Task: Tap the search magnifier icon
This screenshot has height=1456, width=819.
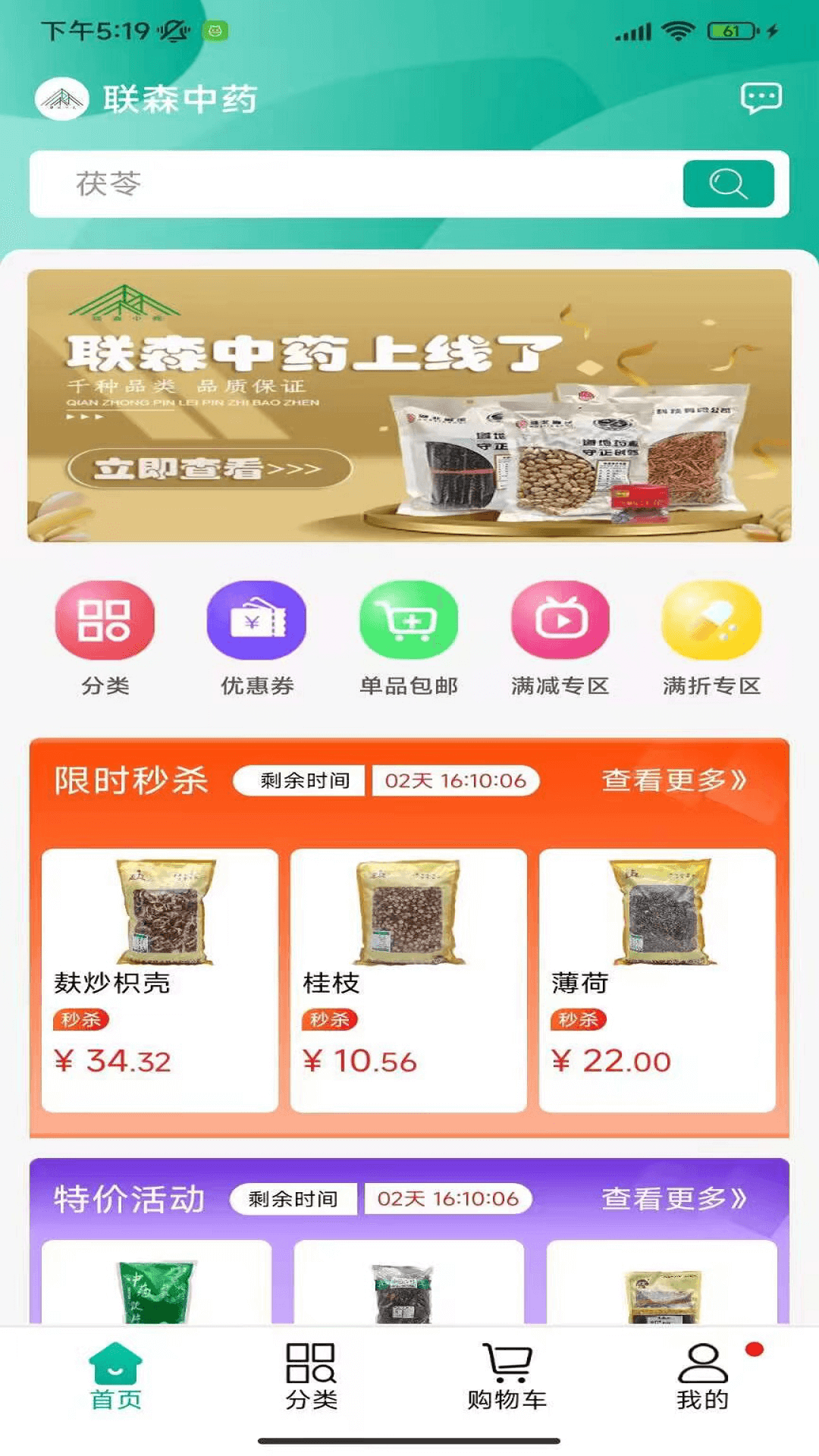Action: click(x=727, y=183)
